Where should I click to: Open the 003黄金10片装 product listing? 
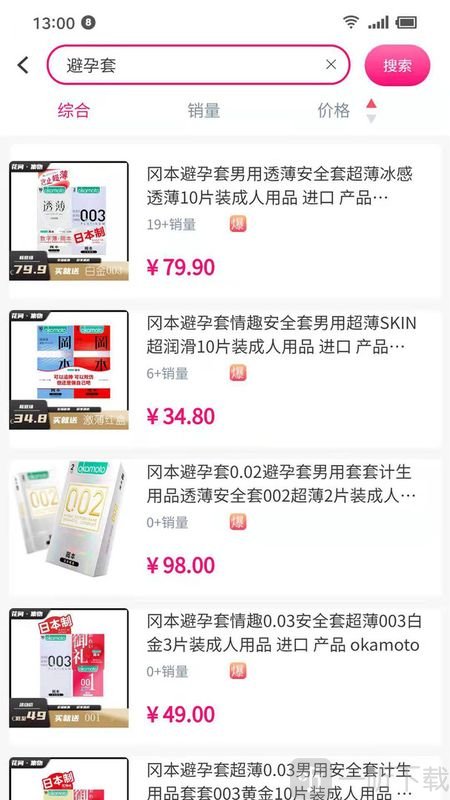click(225, 777)
